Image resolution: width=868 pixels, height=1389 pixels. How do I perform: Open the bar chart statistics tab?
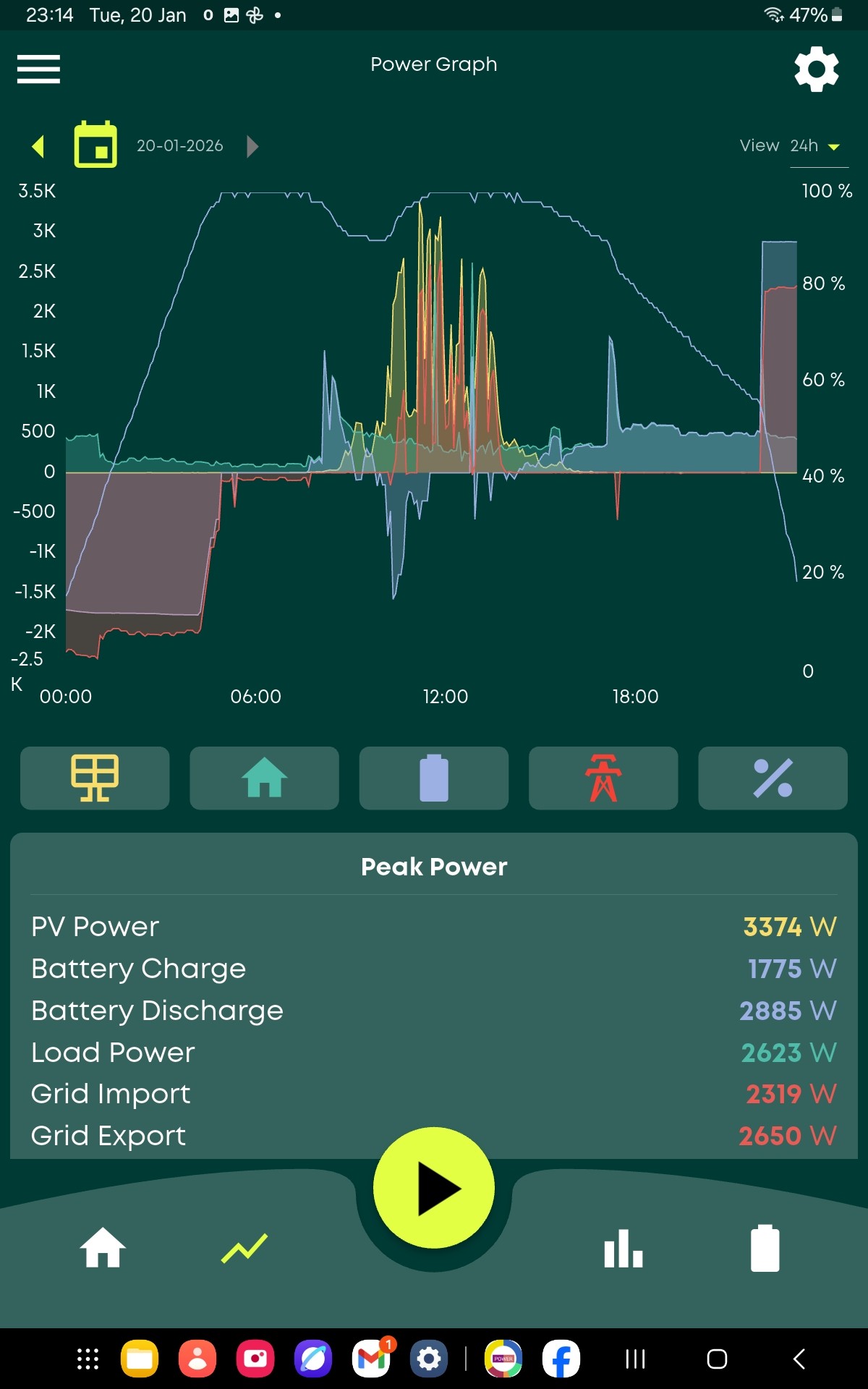pyautogui.click(x=624, y=1248)
